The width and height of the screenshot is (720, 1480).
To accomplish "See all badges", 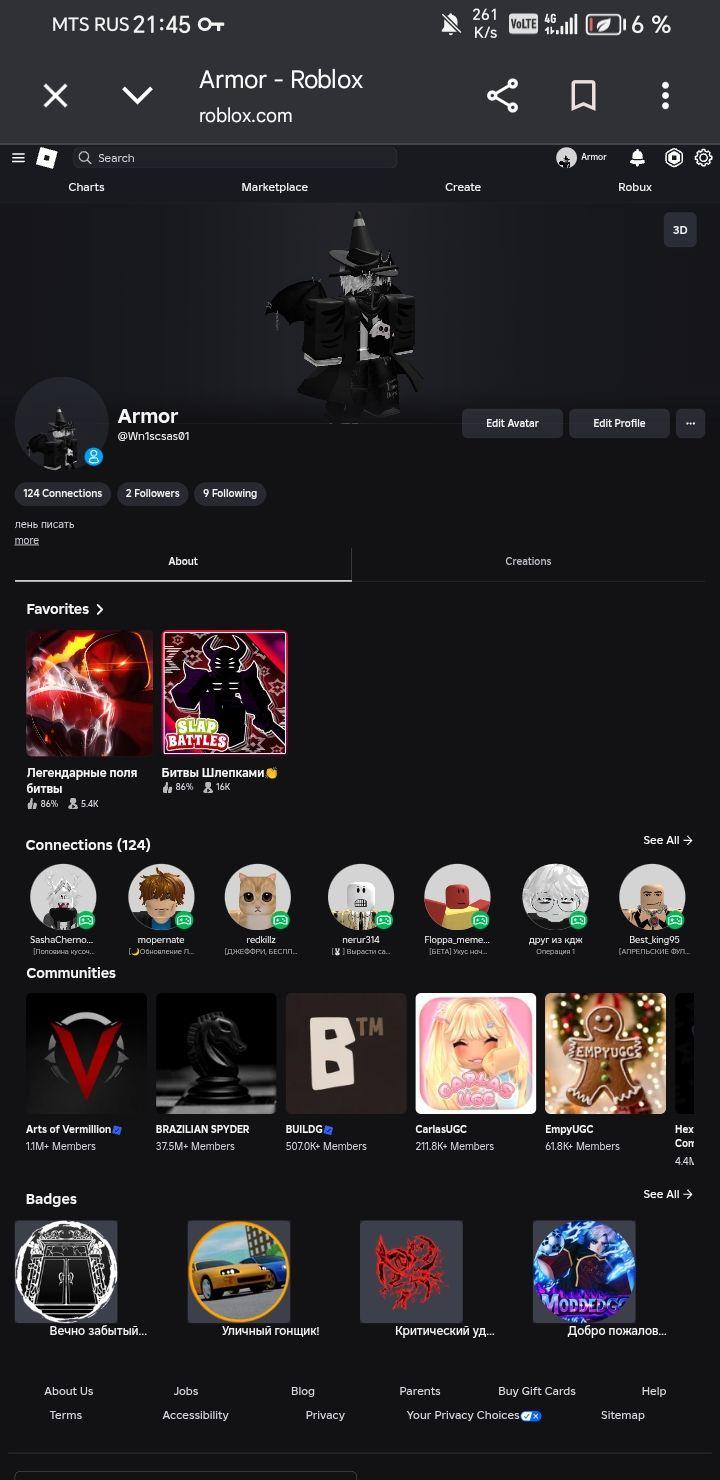I will (x=667, y=1194).
